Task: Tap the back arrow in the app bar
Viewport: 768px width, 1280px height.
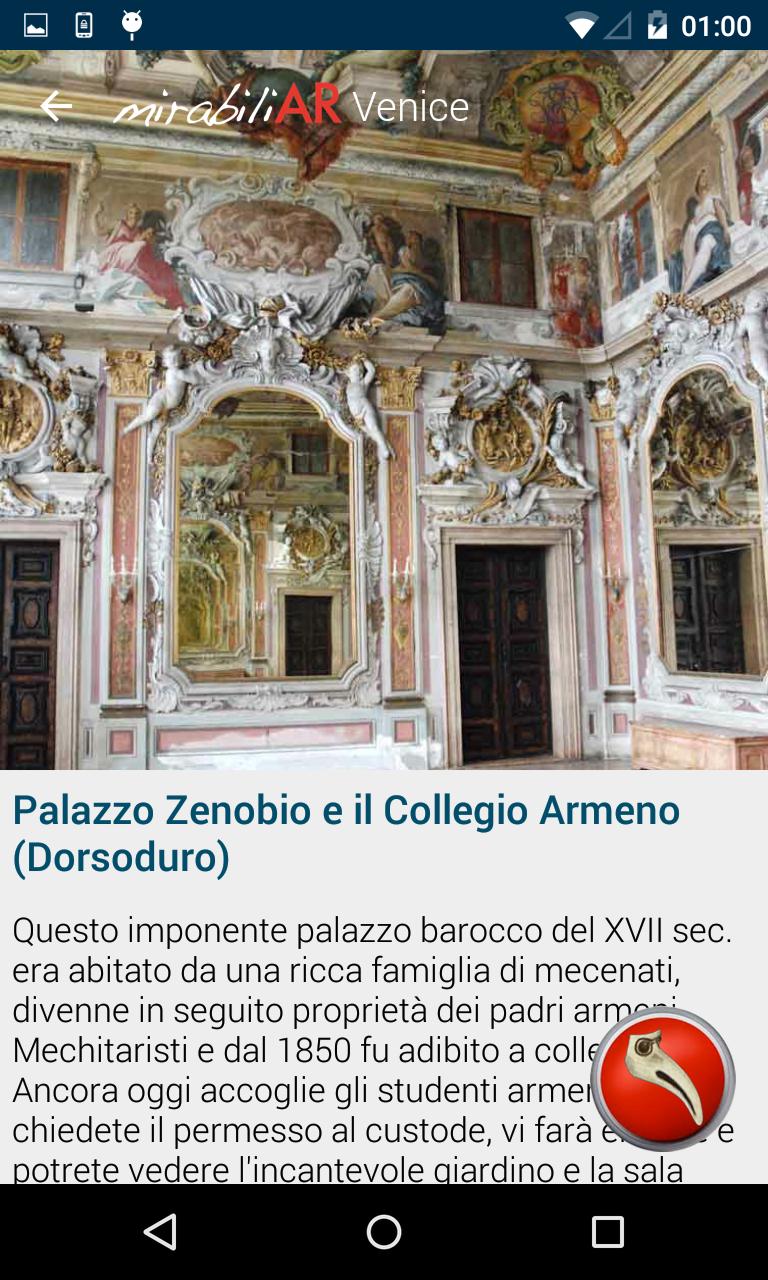Action: [57, 104]
